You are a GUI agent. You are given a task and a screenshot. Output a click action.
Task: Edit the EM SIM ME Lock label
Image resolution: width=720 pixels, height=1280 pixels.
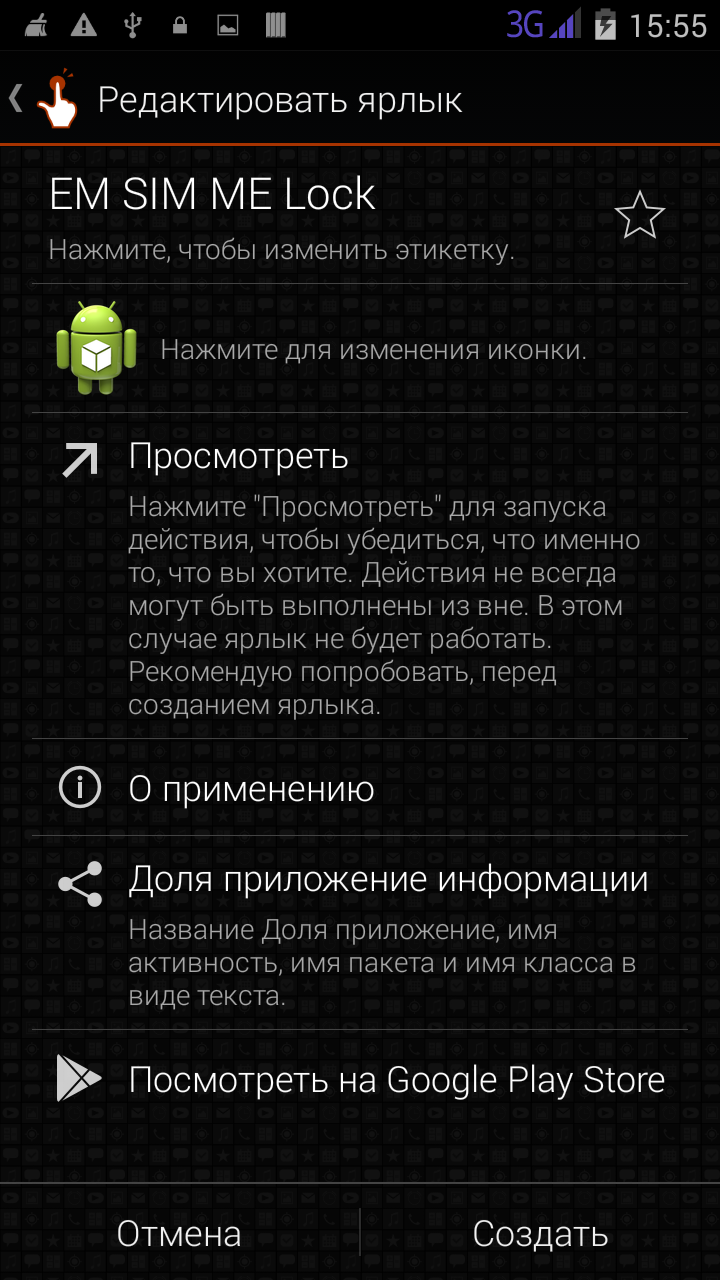tap(213, 194)
